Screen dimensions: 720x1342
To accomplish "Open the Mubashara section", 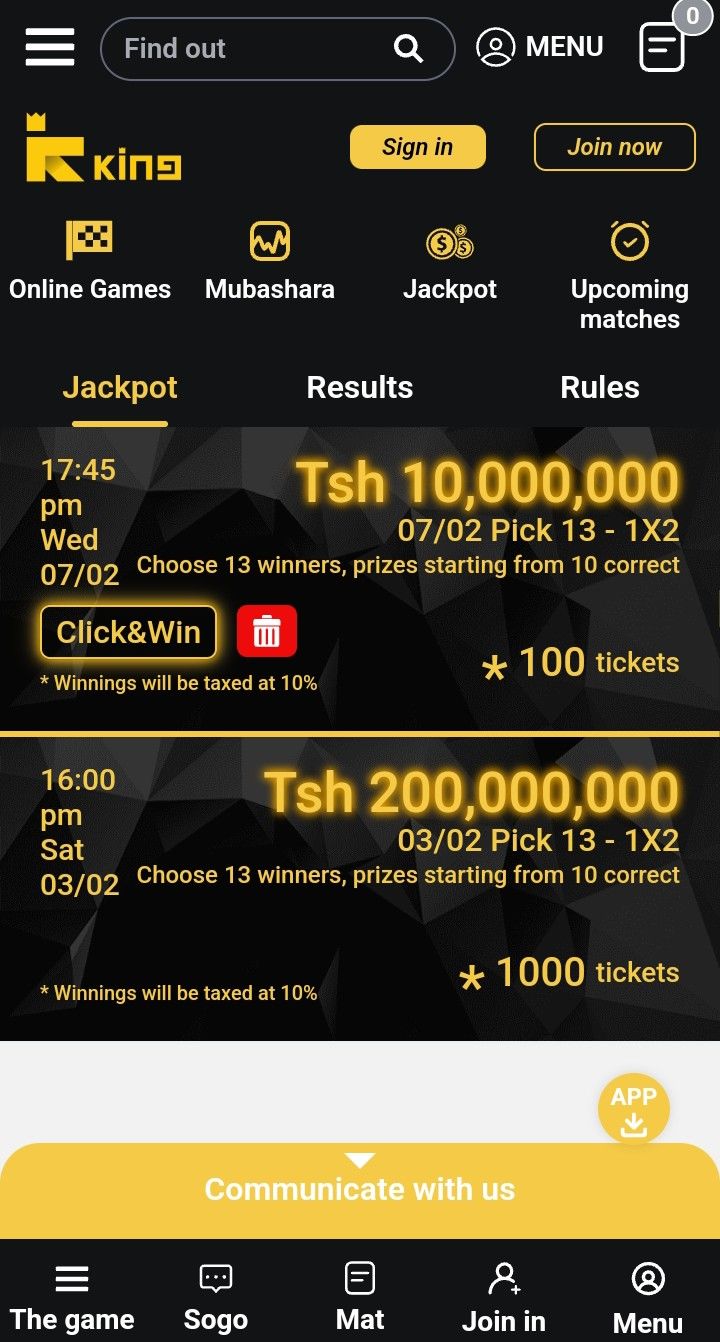I will click(x=270, y=262).
